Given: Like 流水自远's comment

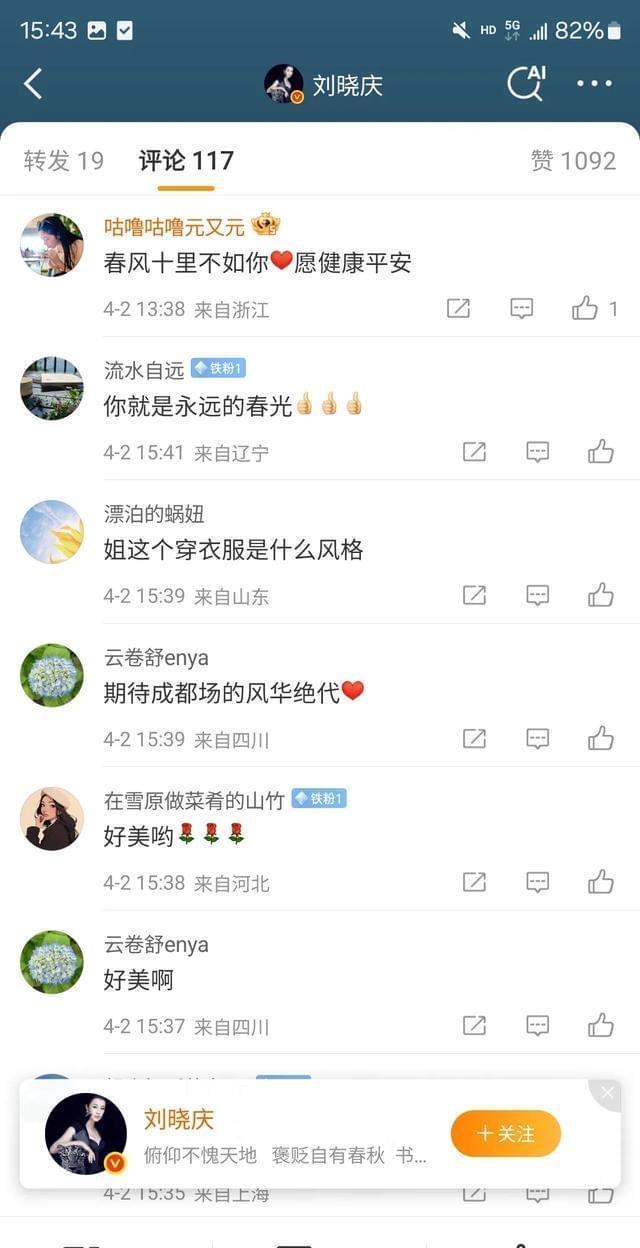Looking at the screenshot, I should (601, 452).
